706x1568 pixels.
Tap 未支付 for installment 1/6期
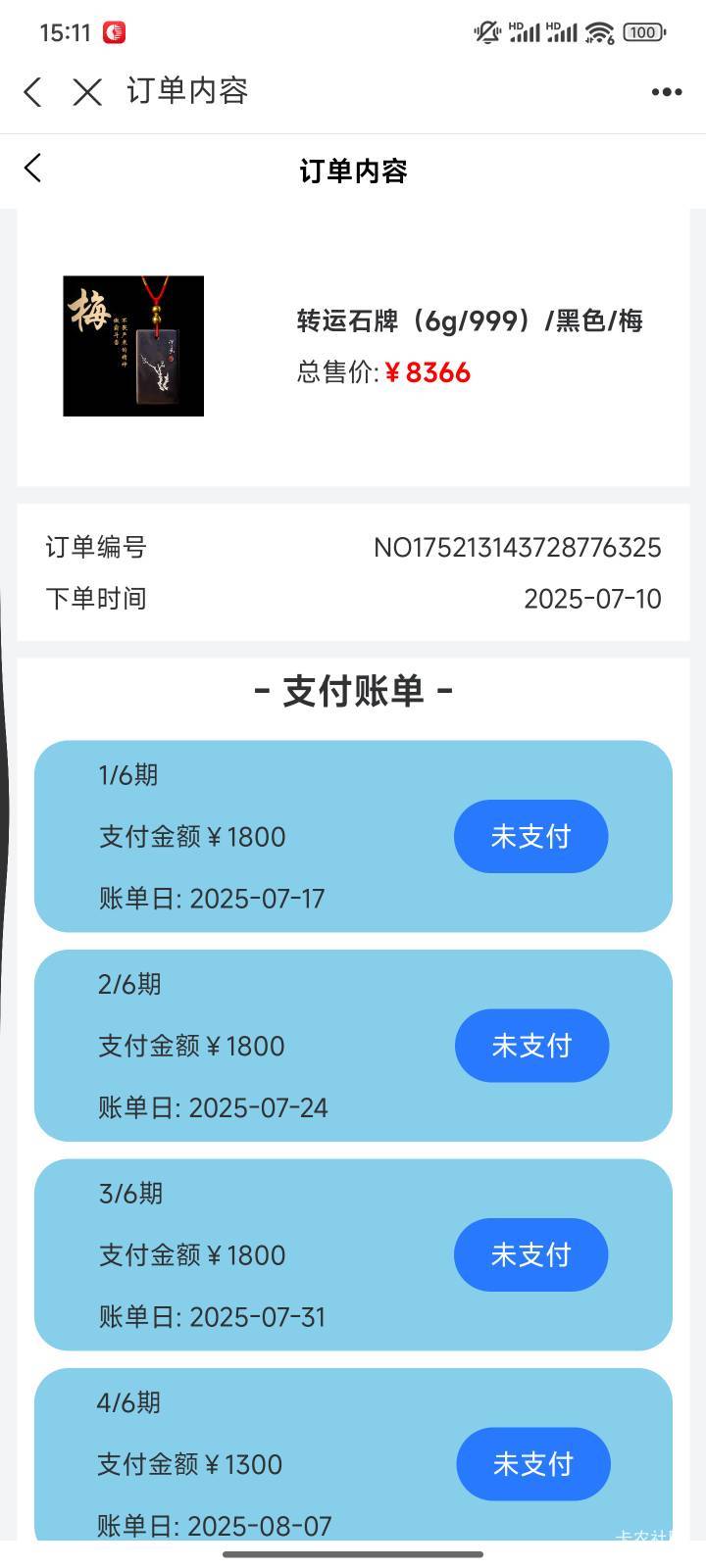tap(530, 836)
